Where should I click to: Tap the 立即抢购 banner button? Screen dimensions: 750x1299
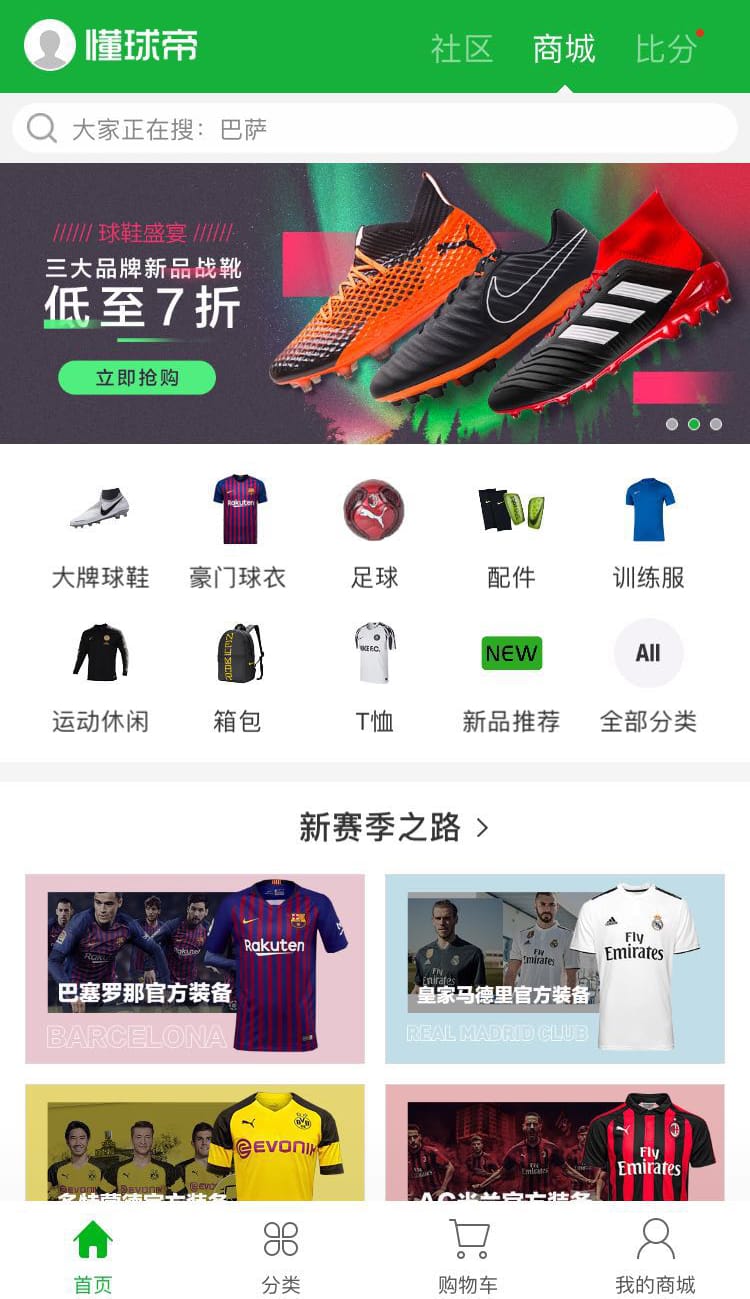pyautogui.click(x=137, y=378)
